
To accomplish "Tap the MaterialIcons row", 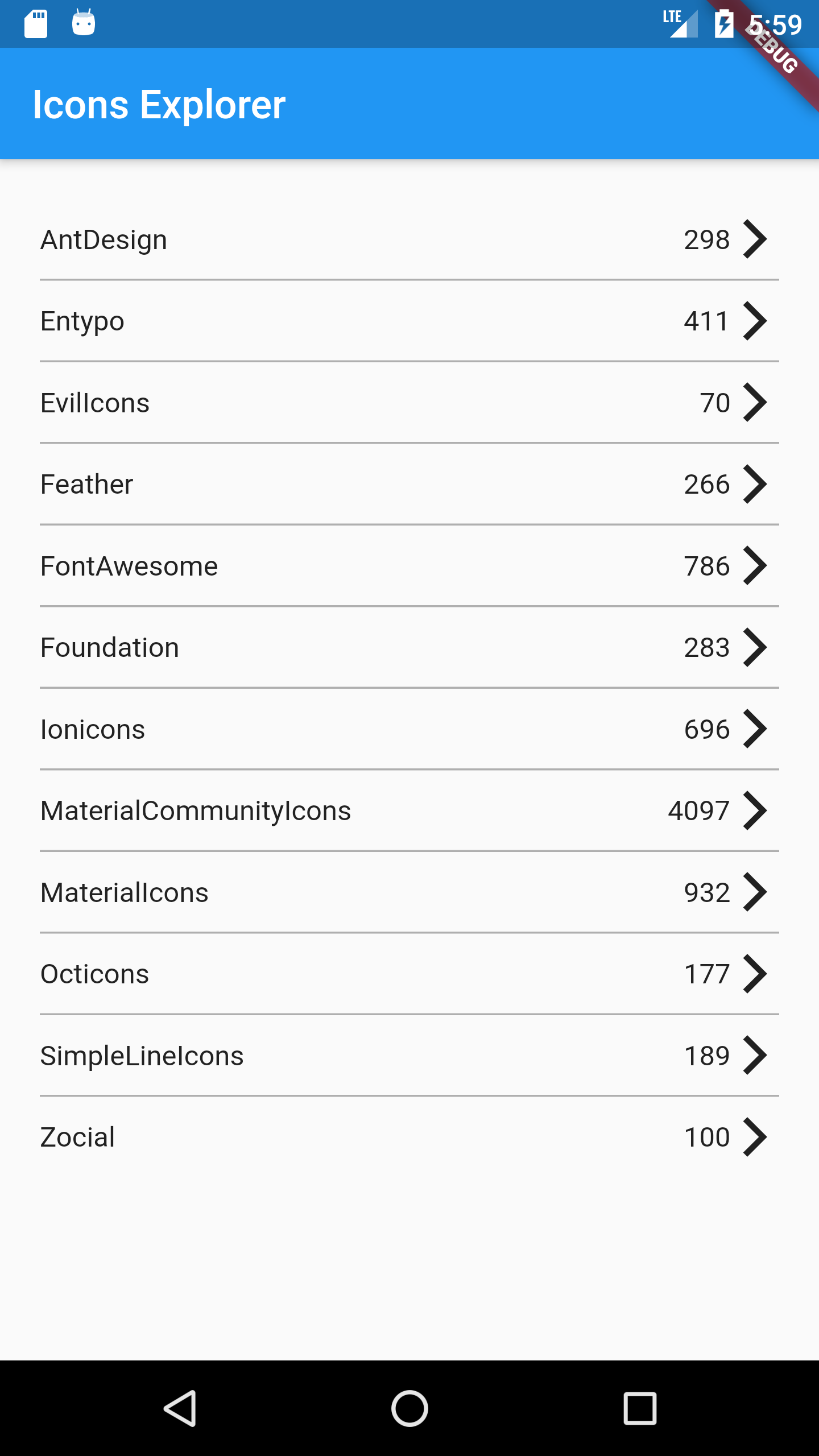I will (409, 892).
